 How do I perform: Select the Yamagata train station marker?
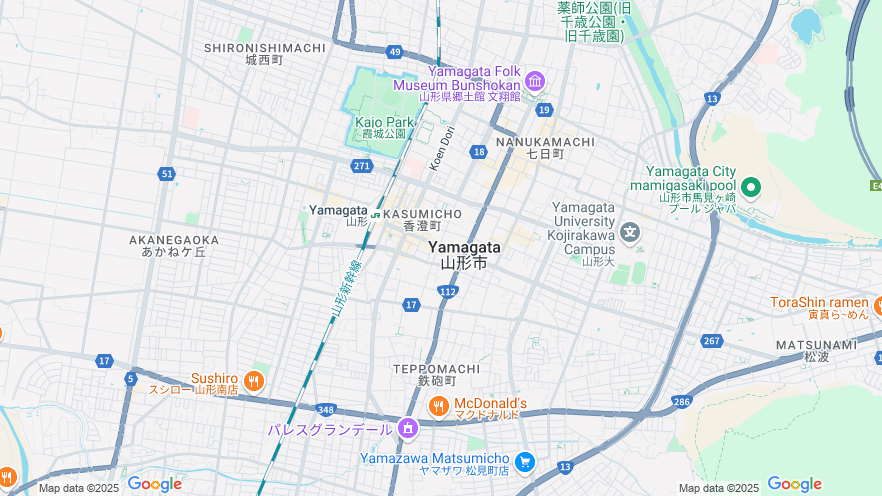tap(375, 213)
